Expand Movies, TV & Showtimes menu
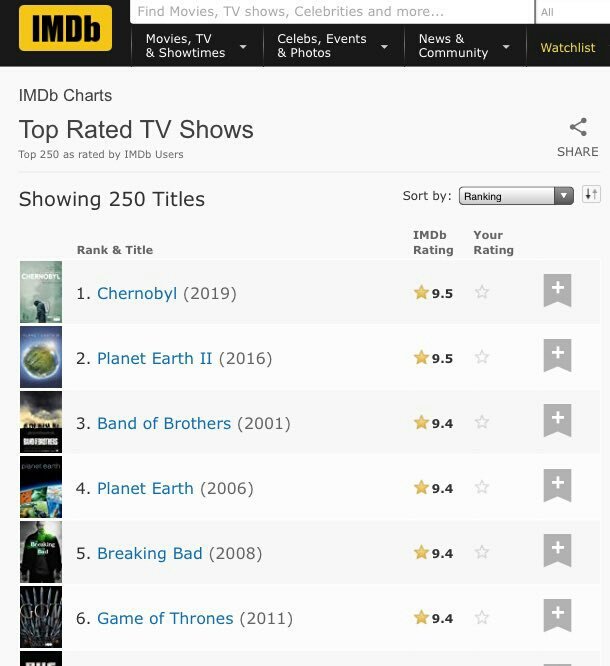This screenshot has width=610, height=666. [196, 46]
